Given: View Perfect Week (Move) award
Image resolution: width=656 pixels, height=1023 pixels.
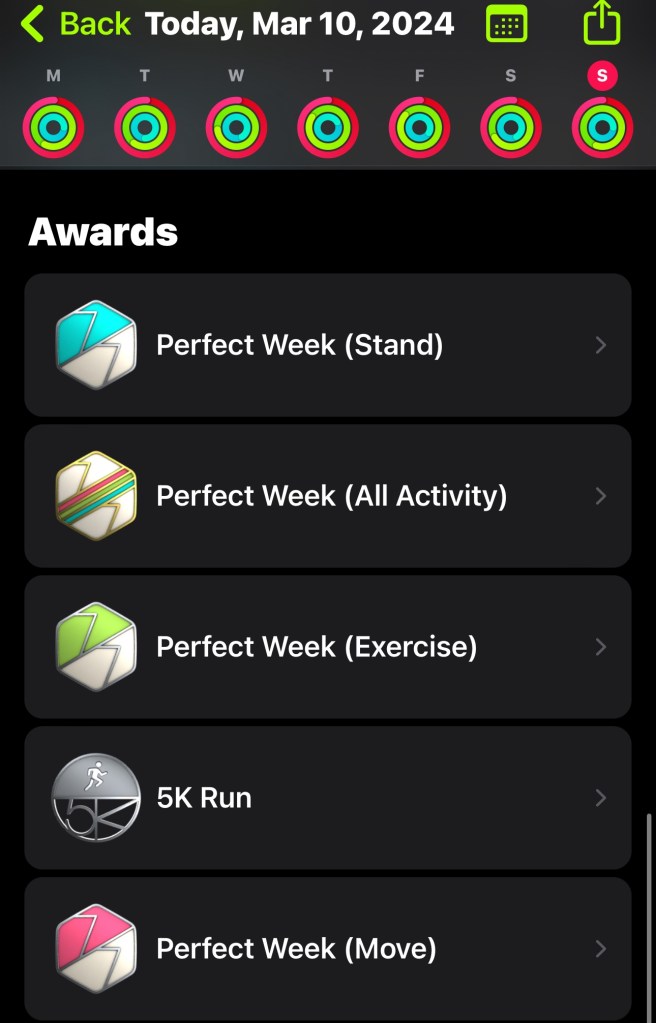Looking at the screenshot, I should click(328, 948).
